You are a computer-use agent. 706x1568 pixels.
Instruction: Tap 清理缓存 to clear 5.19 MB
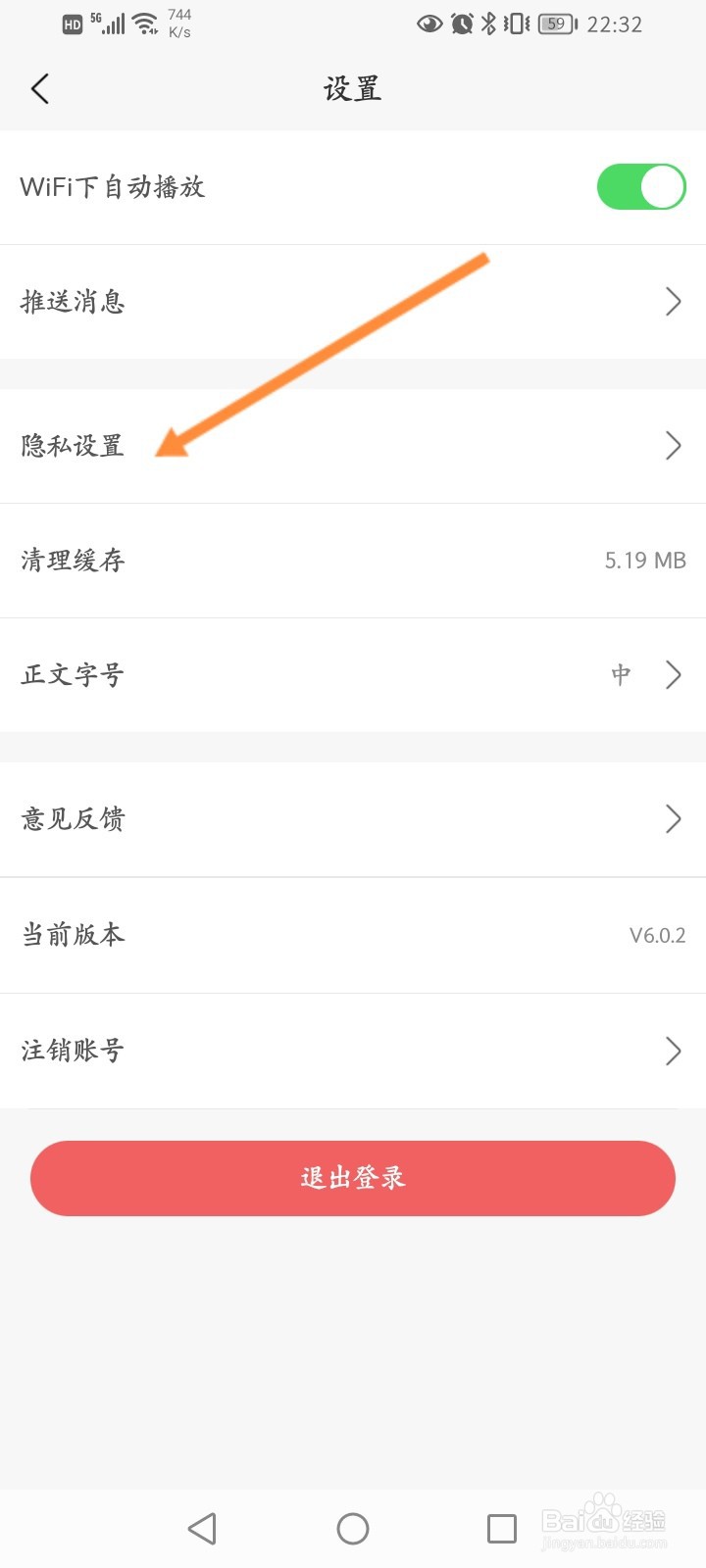click(x=353, y=561)
